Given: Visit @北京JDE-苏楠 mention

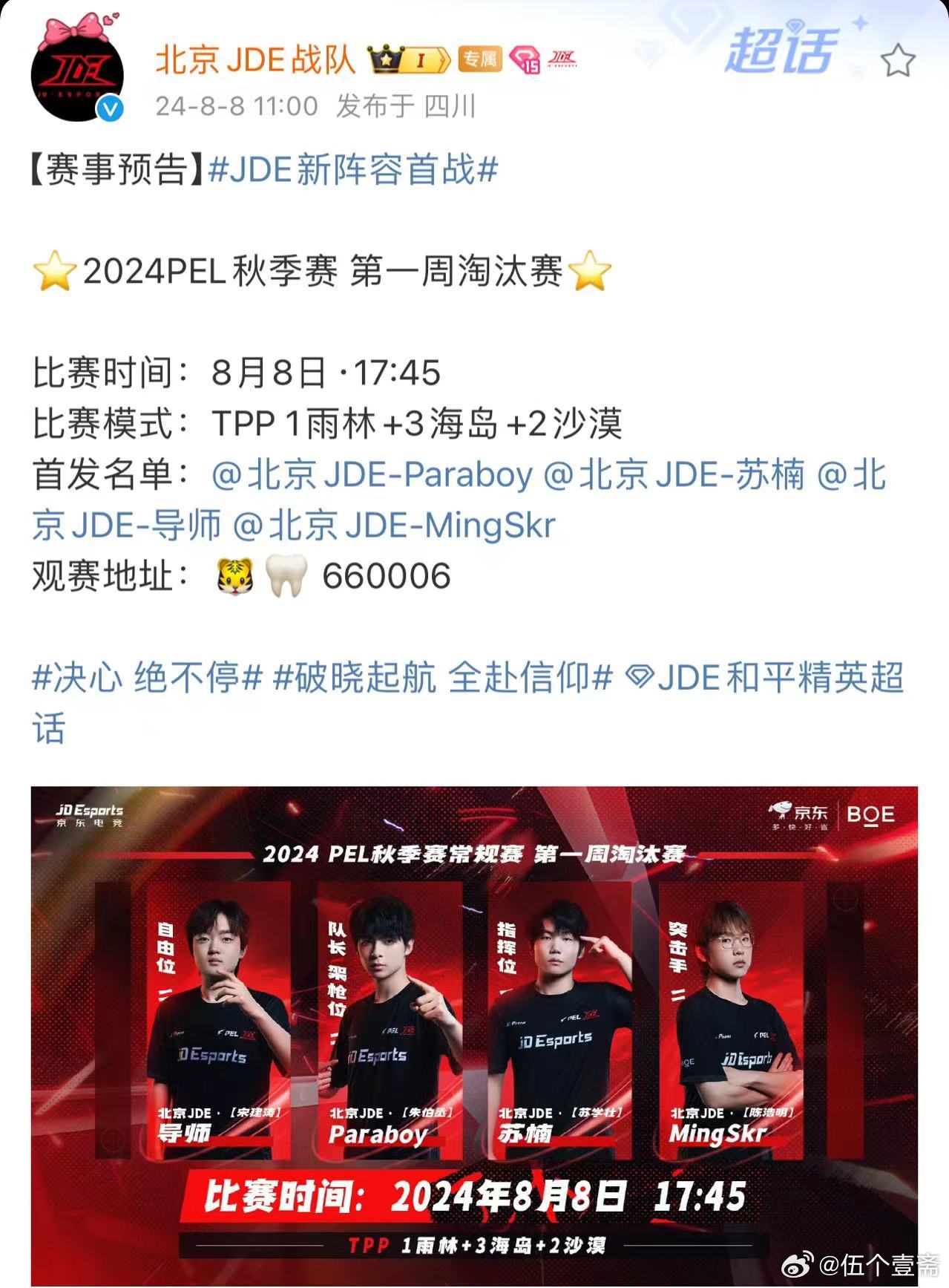Looking at the screenshot, I should [674, 474].
